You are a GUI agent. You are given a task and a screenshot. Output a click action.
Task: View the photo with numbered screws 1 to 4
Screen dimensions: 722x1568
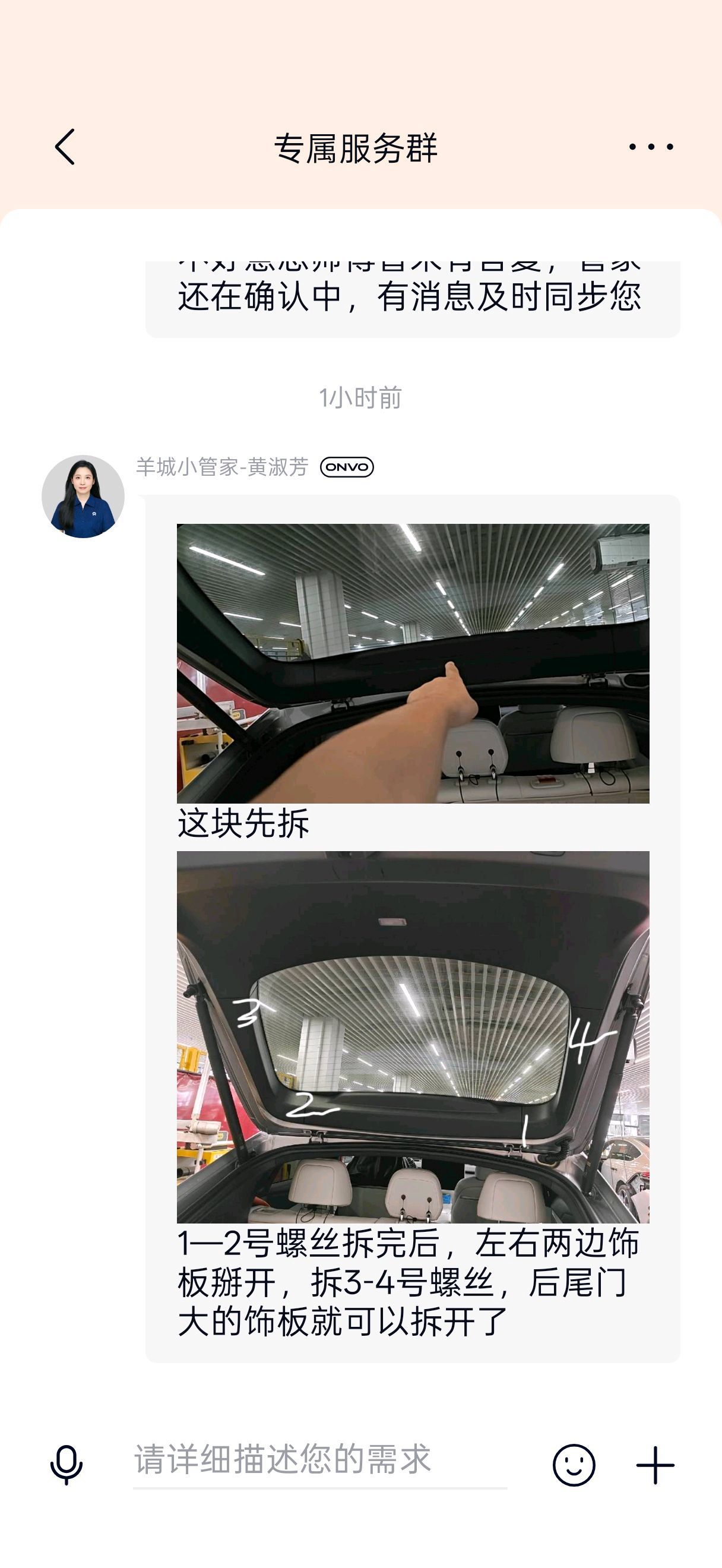[x=413, y=1036]
